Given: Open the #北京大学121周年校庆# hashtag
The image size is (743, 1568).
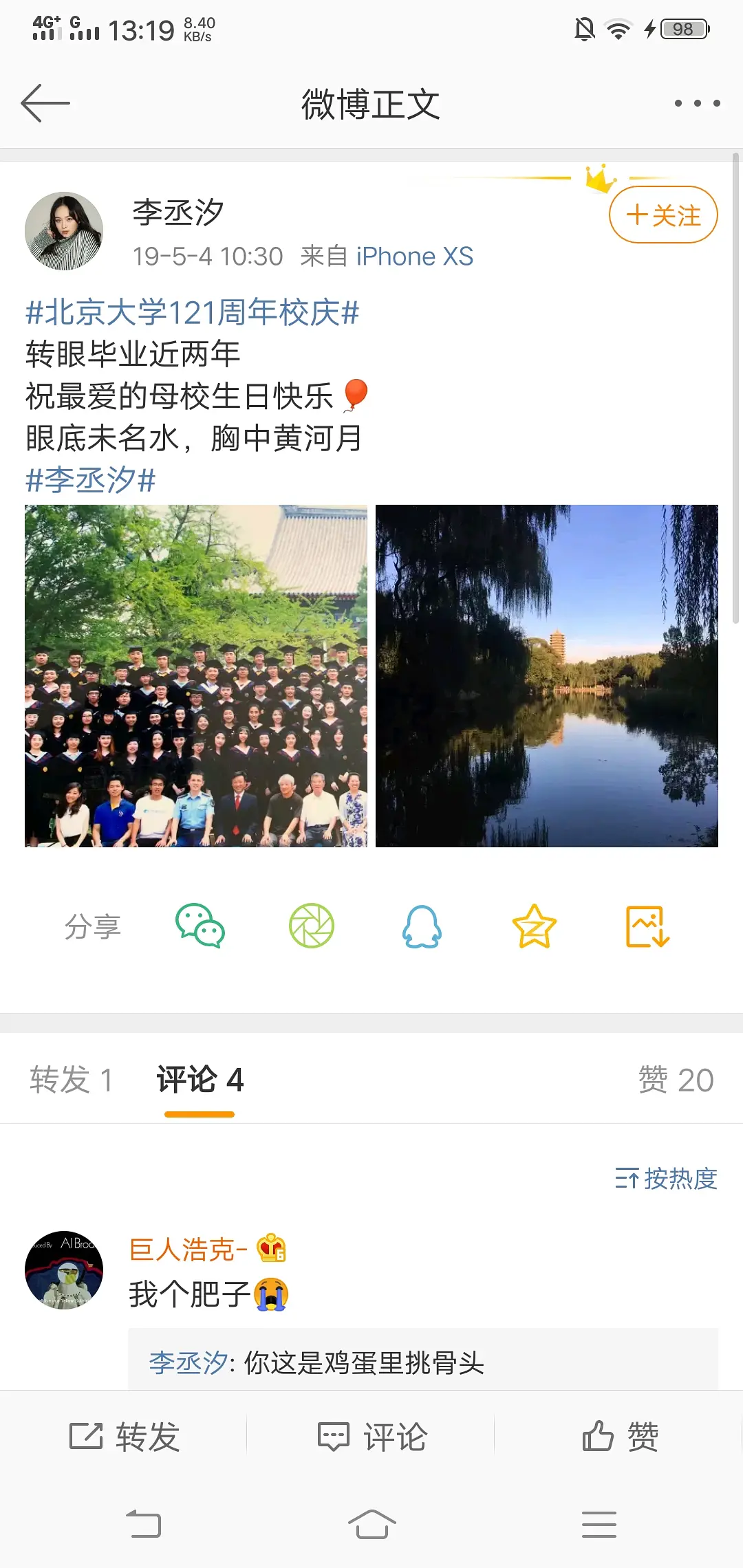Looking at the screenshot, I should tap(192, 312).
